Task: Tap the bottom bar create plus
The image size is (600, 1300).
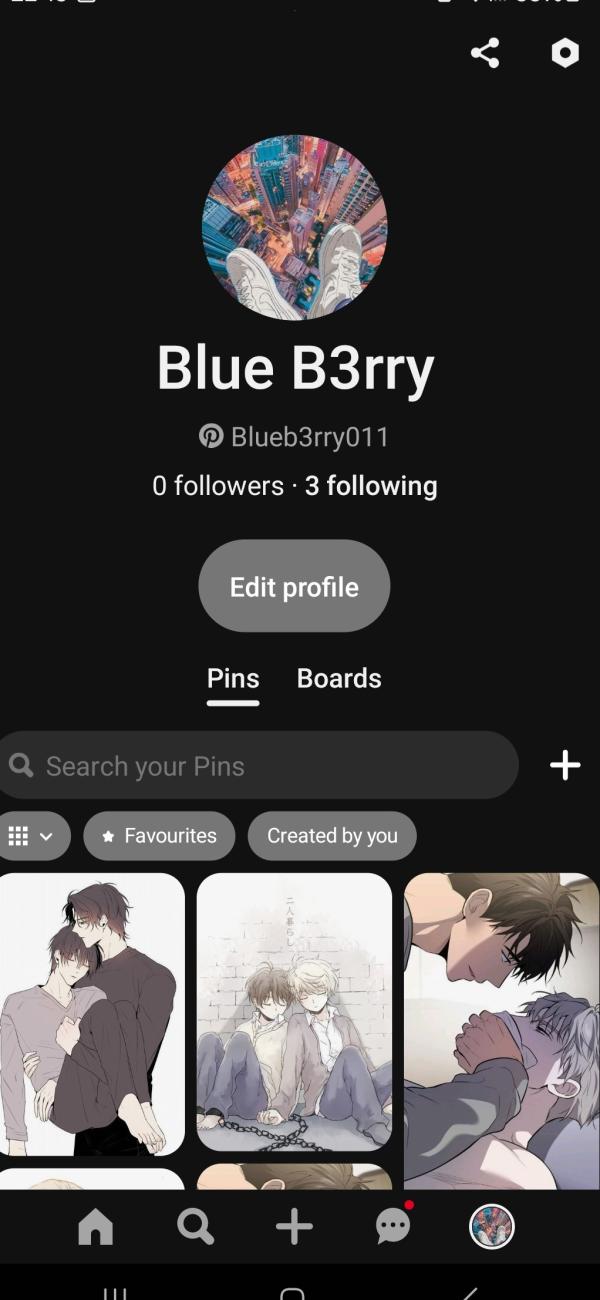Action: (294, 1227)
